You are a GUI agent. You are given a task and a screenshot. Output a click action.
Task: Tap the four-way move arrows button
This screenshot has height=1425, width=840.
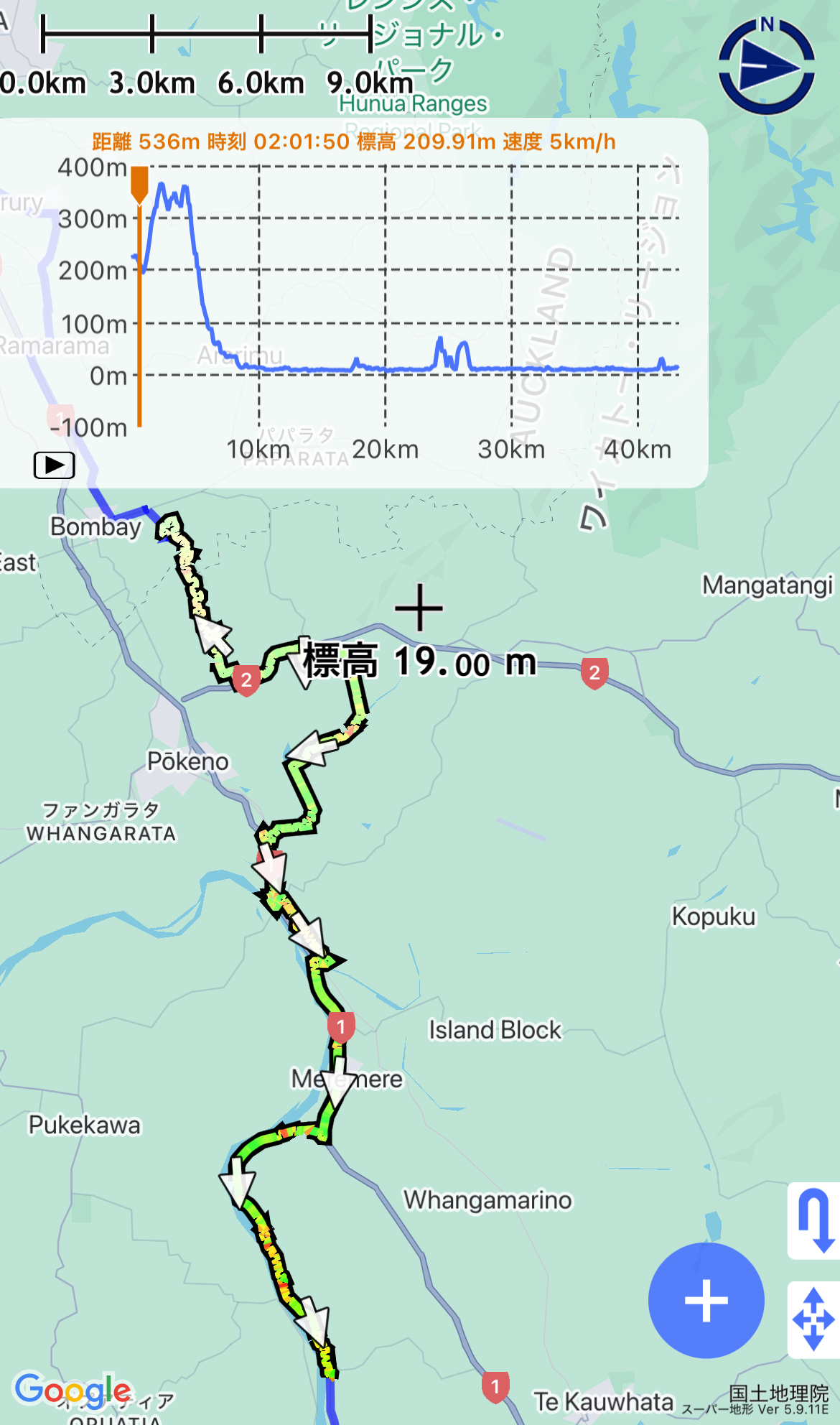pos(814,1319)
